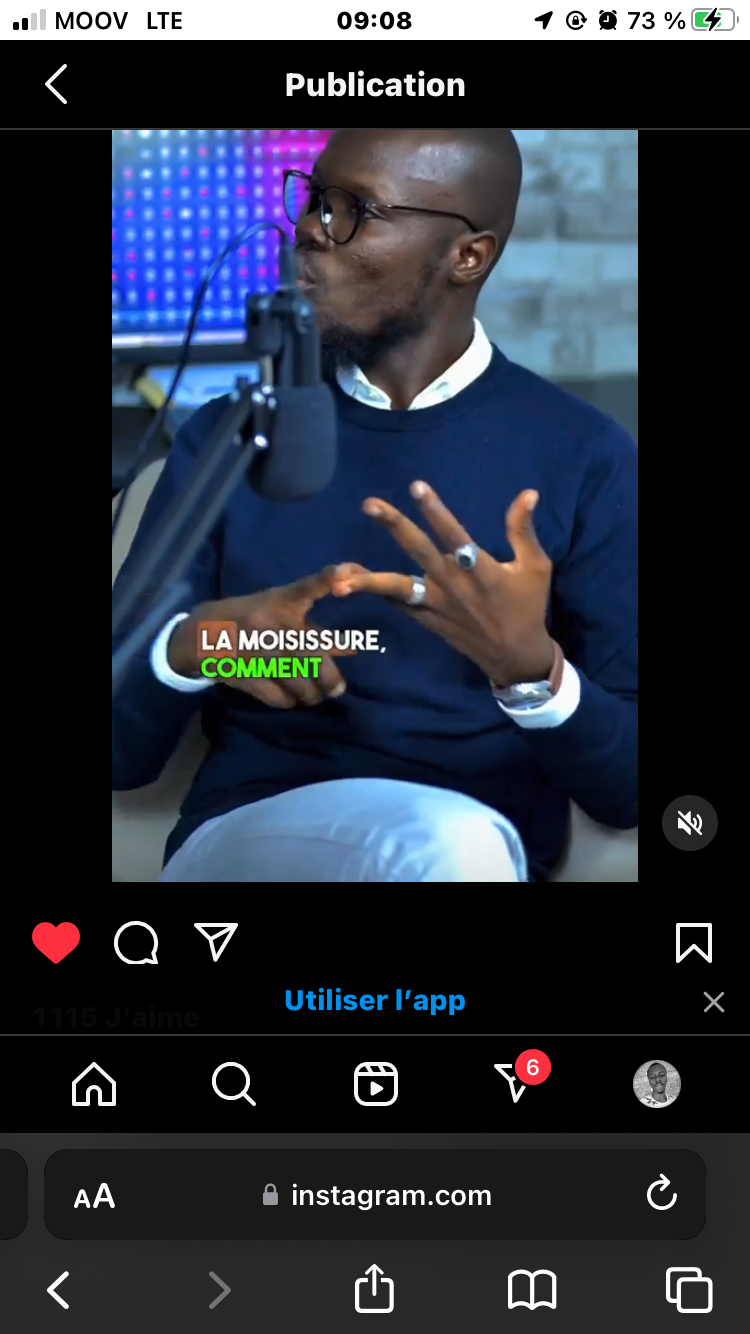Open the search and explore tab
Screen dimensions: 750x1334
coord(234,1084)
